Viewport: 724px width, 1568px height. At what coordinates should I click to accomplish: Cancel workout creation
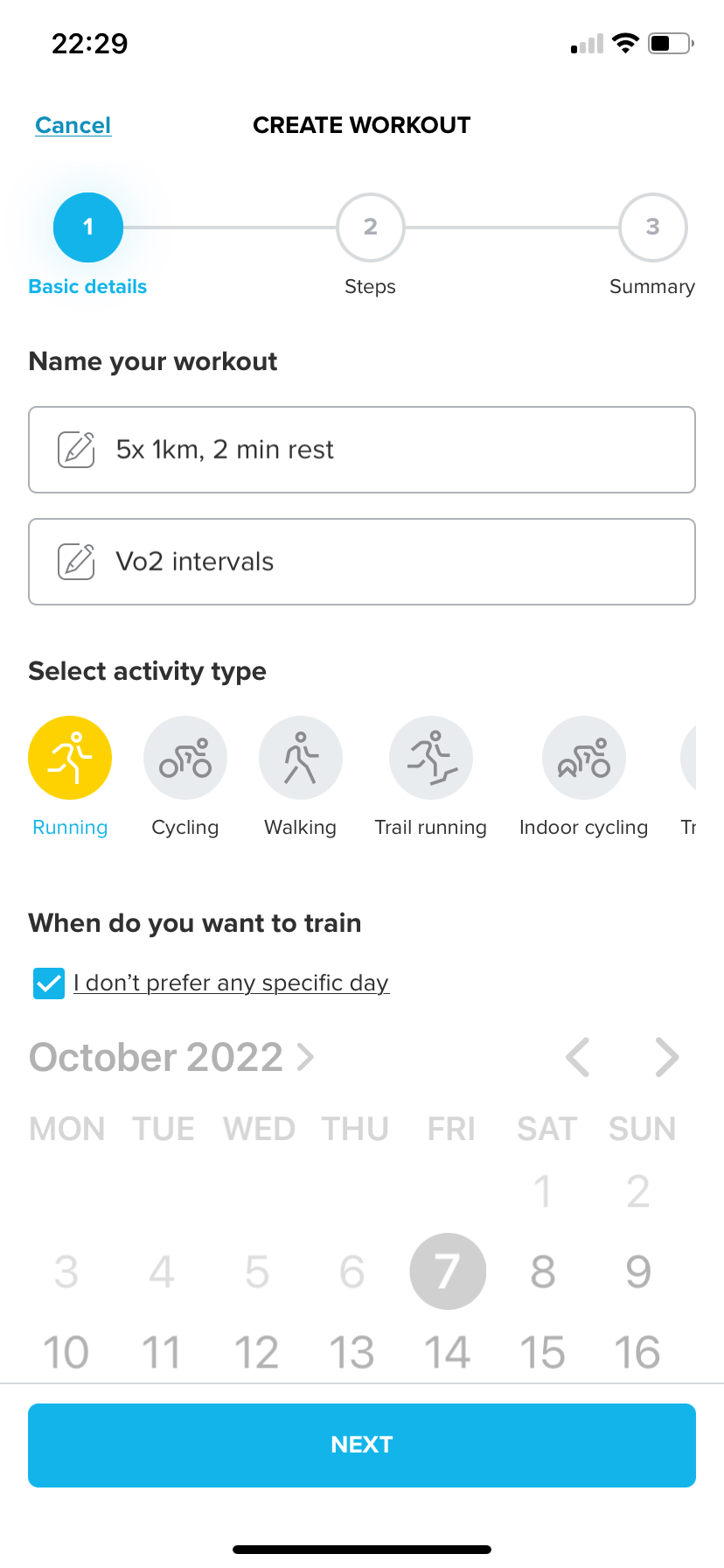pyautogui.click(x=73, y=125)
